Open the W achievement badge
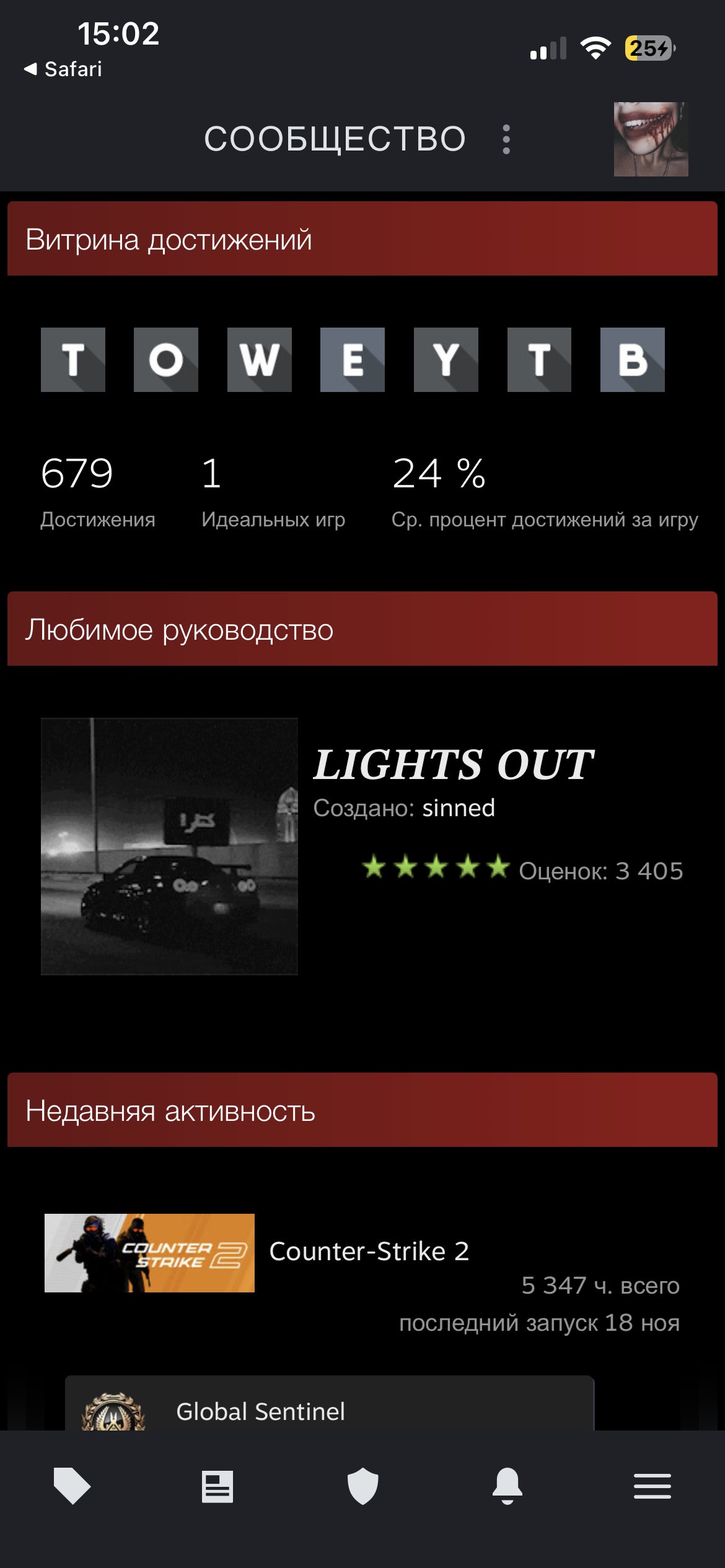This screenshot has height=1568, width=725. (260, 360)
